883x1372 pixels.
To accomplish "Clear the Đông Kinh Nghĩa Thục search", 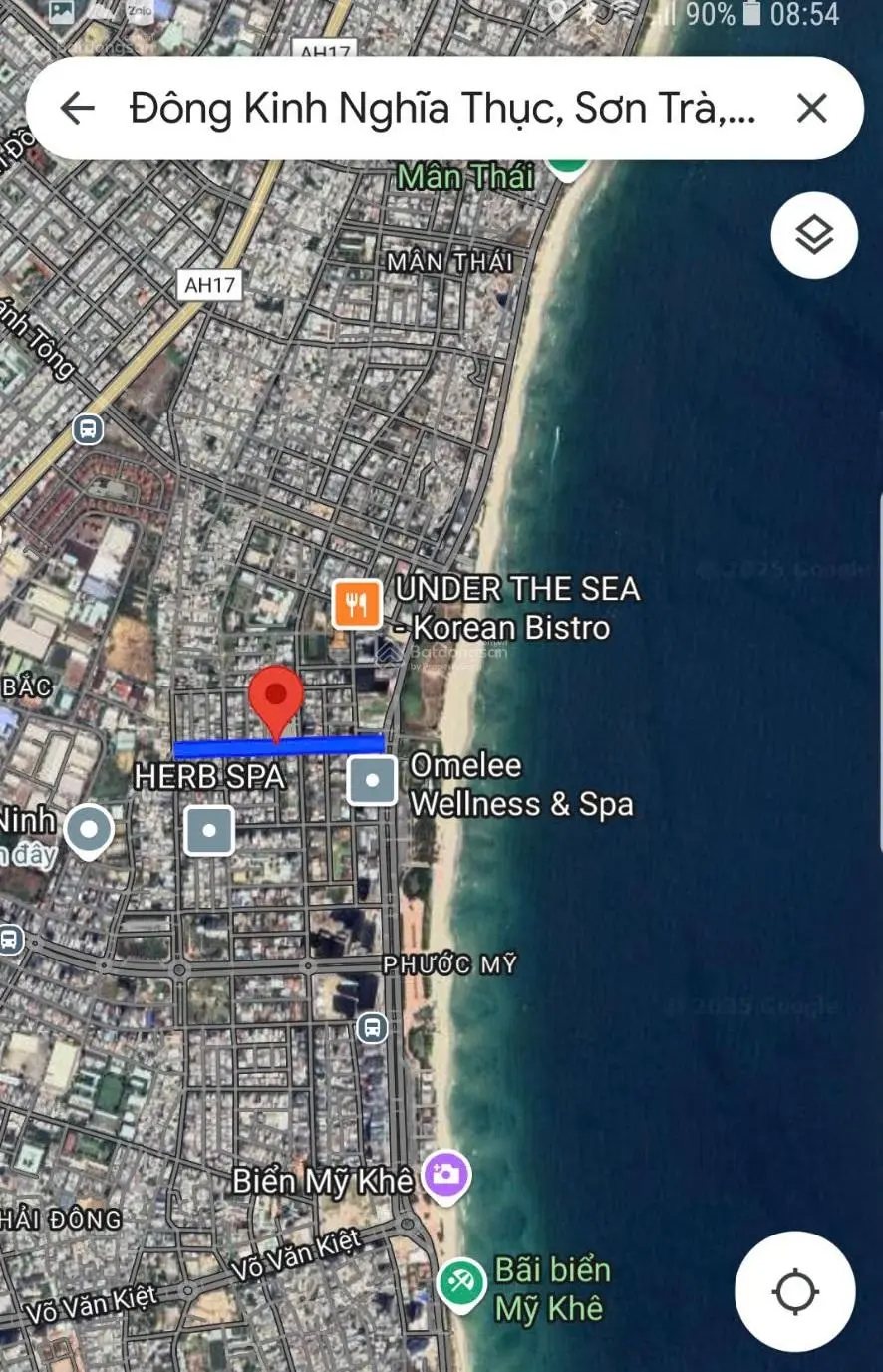I will pyautogui.click(x=812, y=108).
